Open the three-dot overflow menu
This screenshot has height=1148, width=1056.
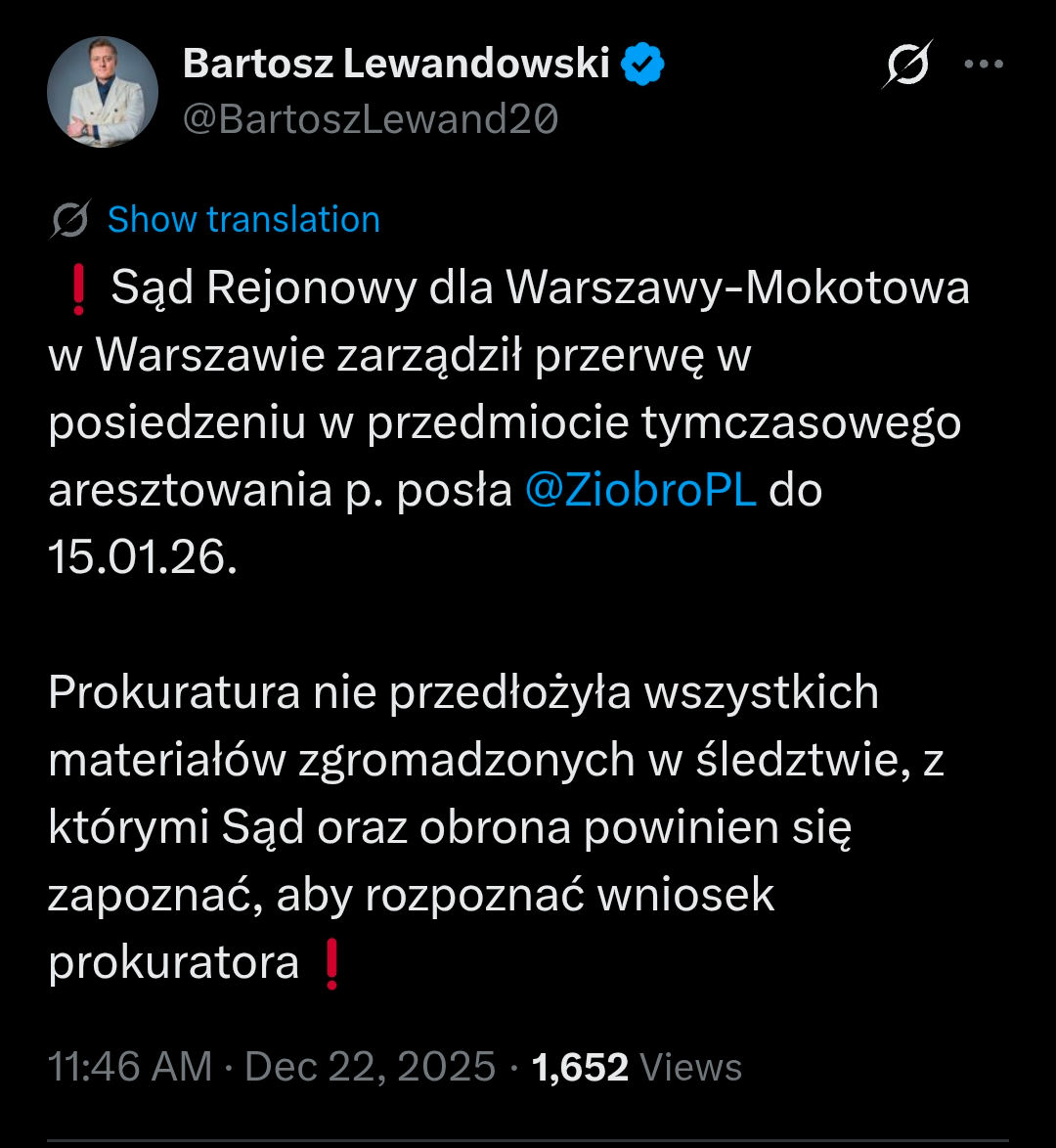984,65
